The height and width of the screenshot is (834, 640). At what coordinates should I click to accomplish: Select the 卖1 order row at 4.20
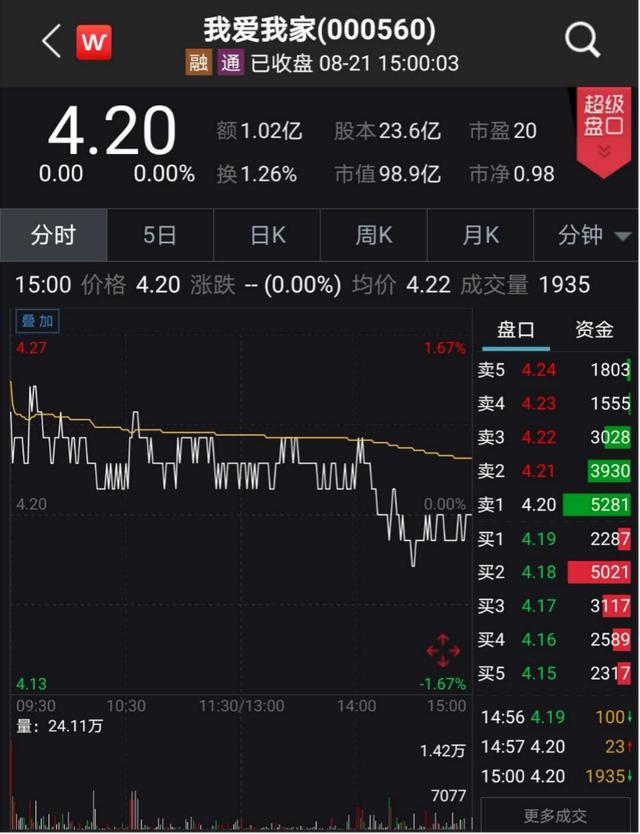pyautogui.click(x=554, y=505)
